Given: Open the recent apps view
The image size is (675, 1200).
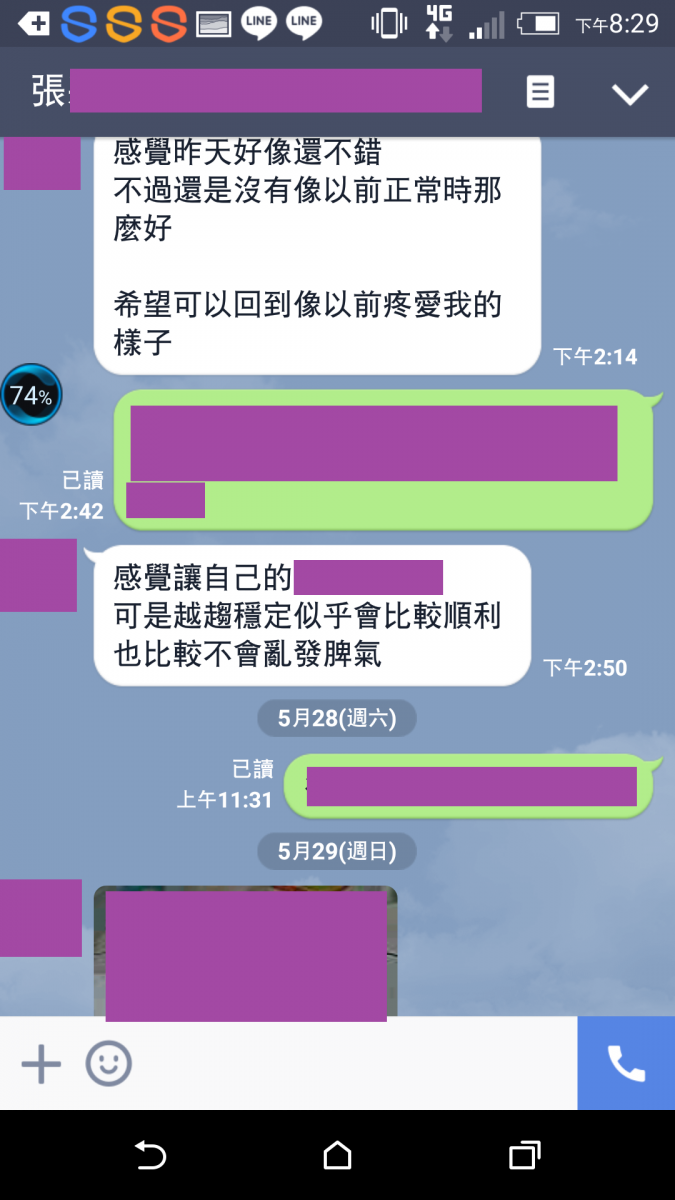Looking at the screenshot, I should 525,1156.
